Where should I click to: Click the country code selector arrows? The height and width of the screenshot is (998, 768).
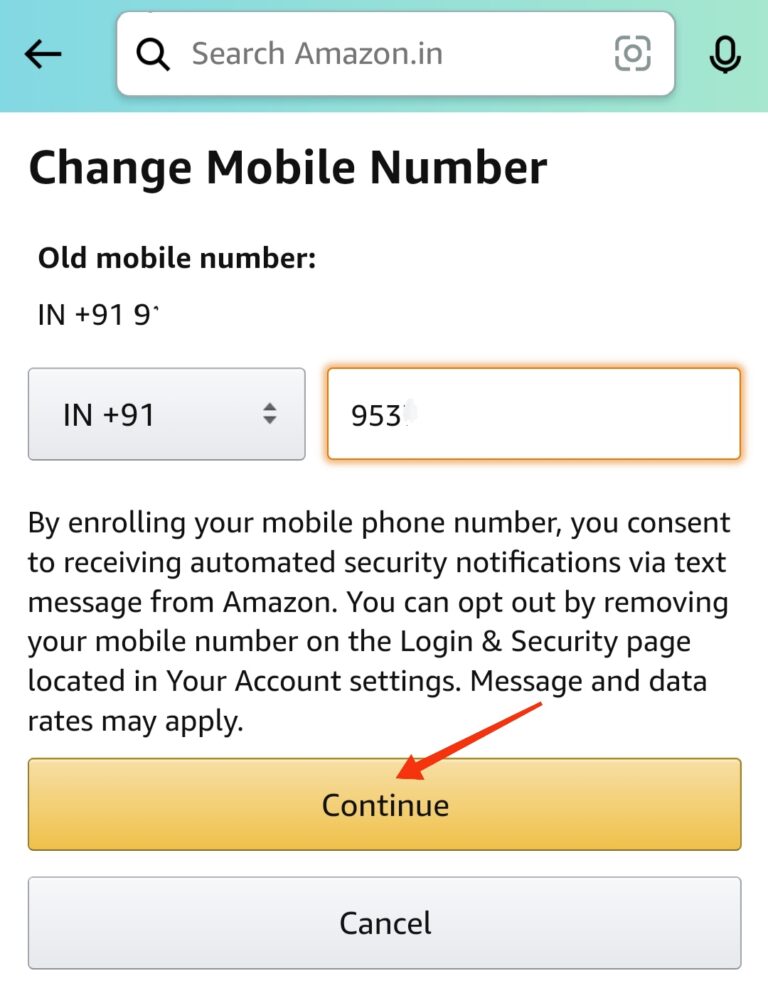point(271,414)
